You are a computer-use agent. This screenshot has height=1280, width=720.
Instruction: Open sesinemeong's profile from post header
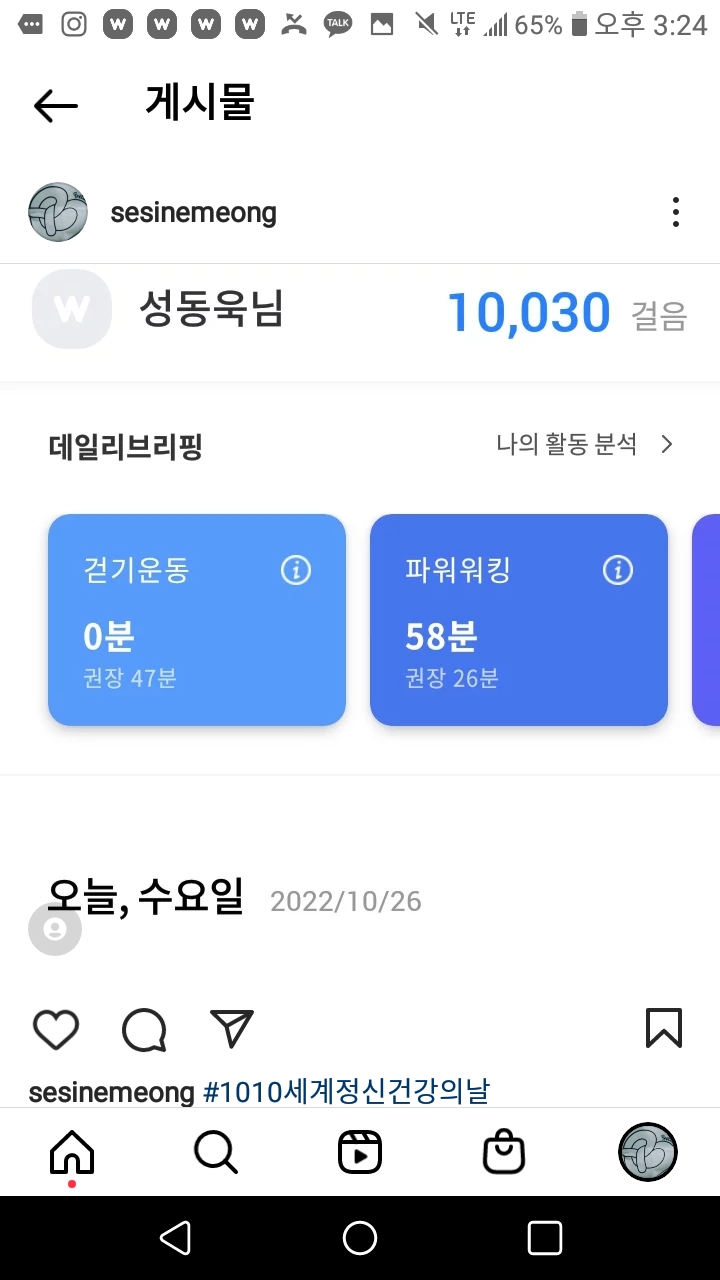[x=193, y=213]
